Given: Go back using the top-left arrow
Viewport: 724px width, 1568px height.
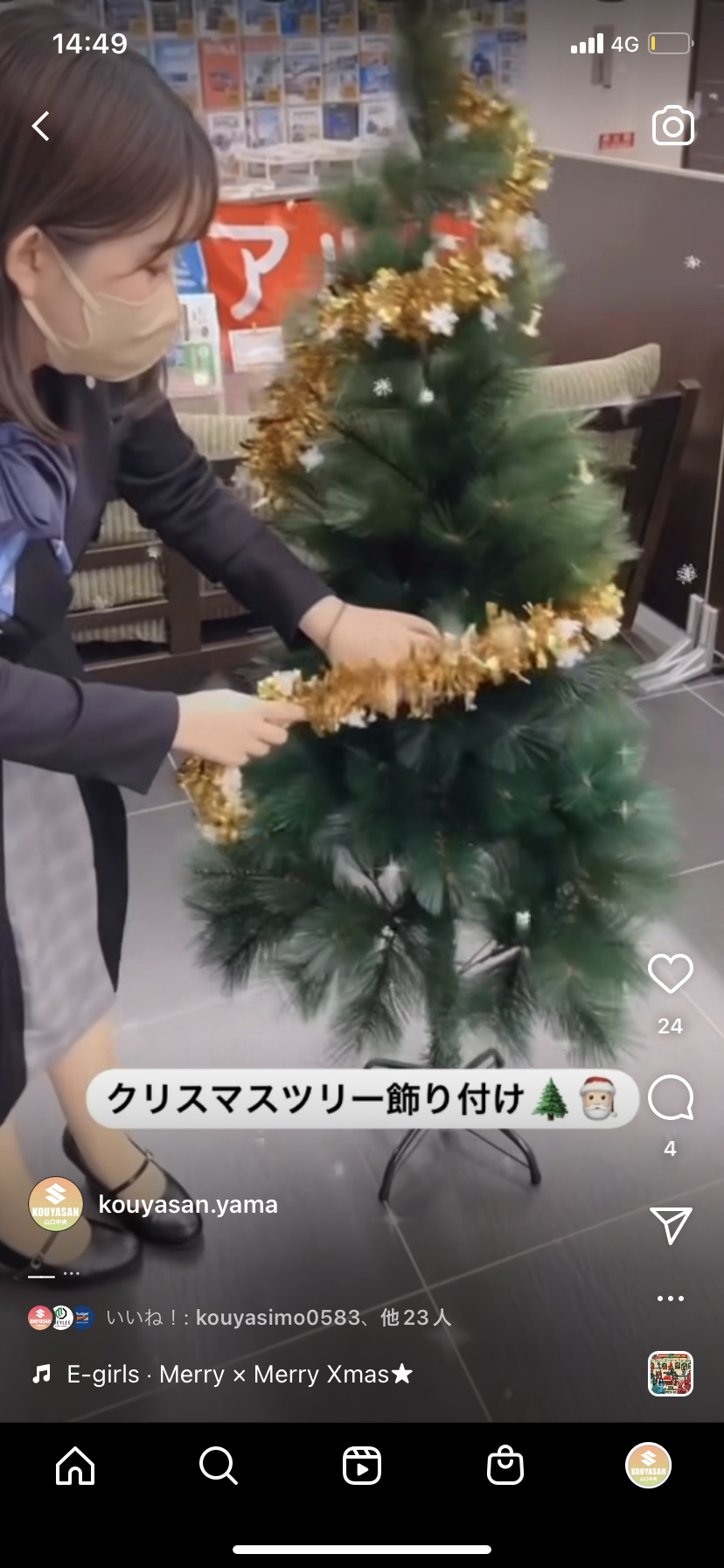Looking at the screenshot, I should pyautogui.click(x=41, y=126).
